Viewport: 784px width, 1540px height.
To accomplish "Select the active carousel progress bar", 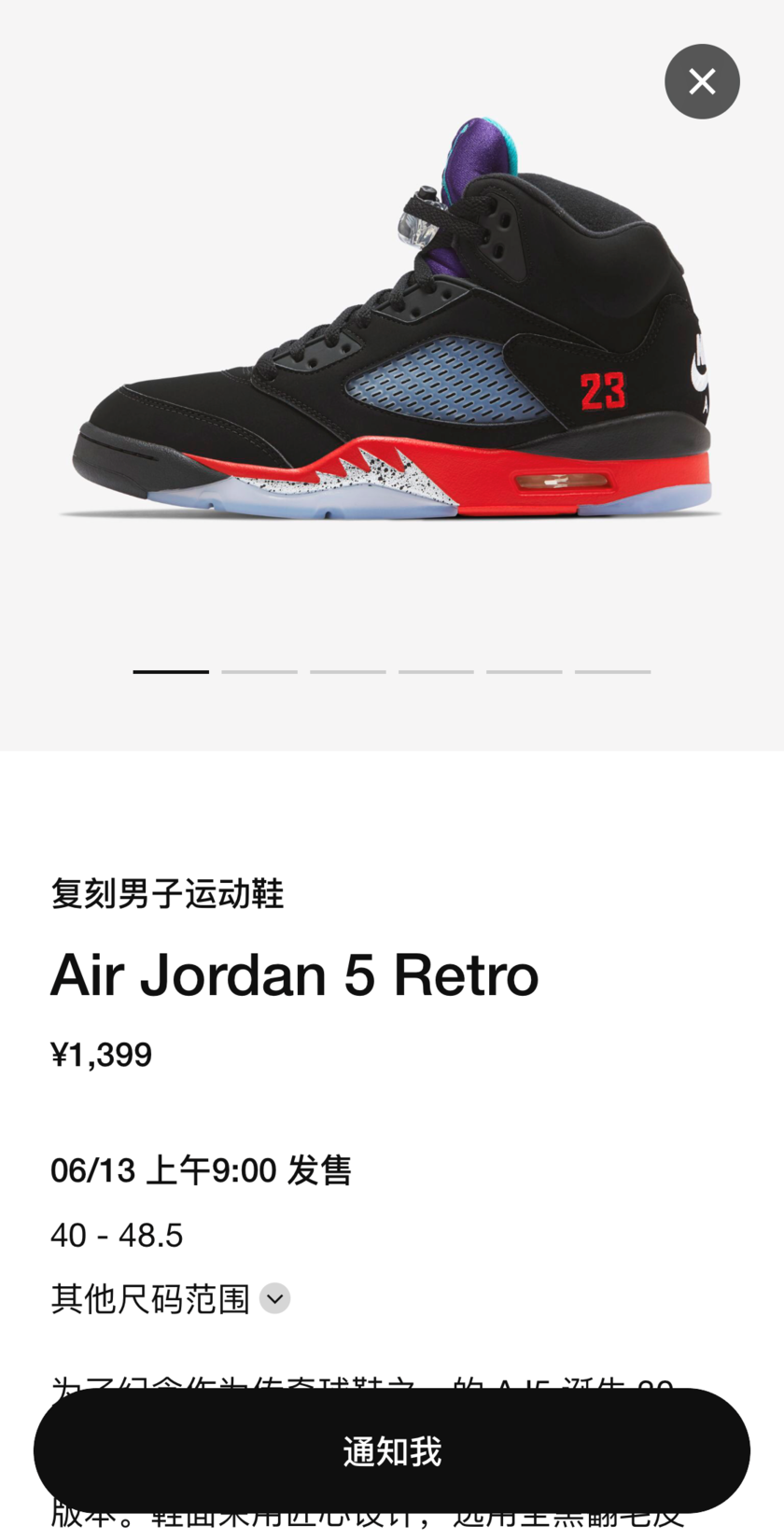I will pyautogui.click(x=171, y=671).
